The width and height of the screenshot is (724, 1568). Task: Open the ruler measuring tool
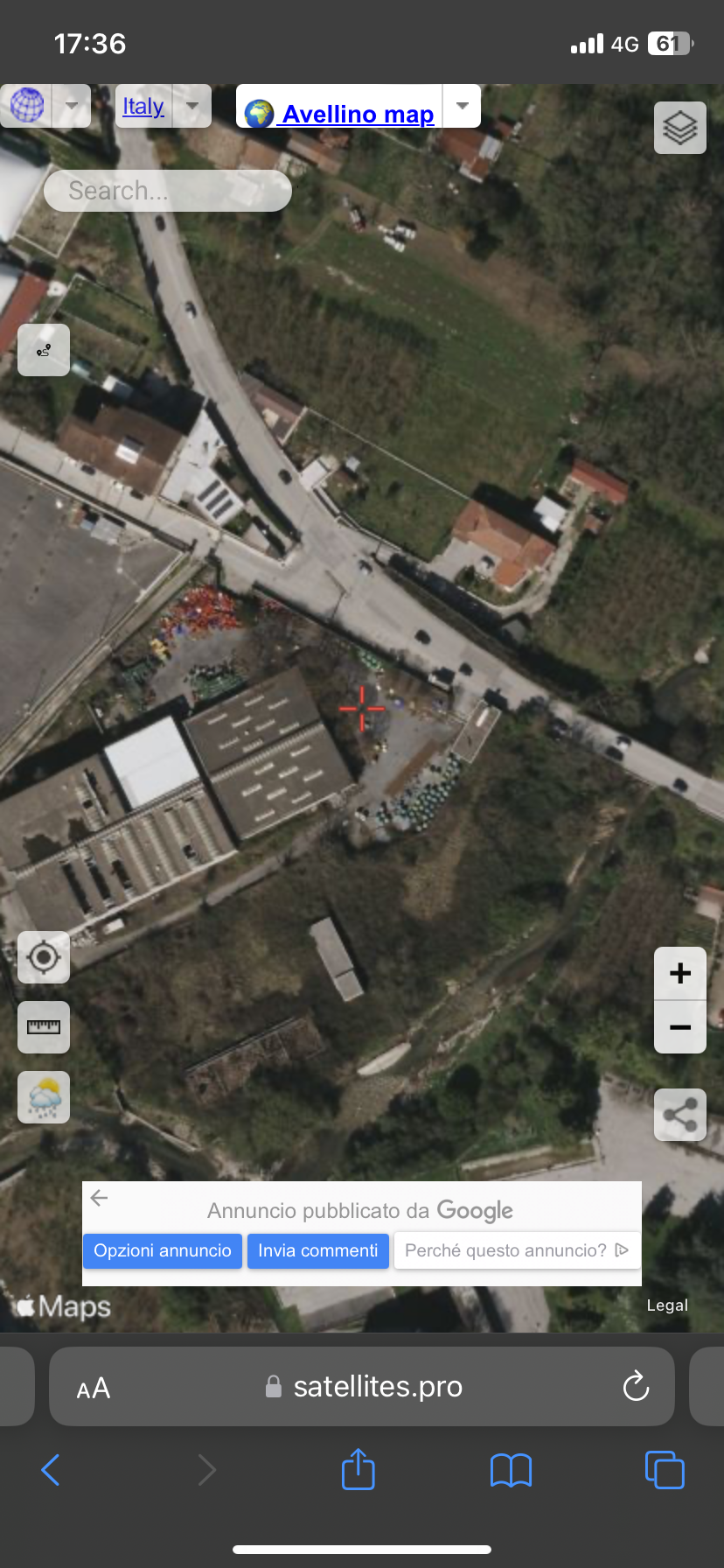(x=44, y=1026)
